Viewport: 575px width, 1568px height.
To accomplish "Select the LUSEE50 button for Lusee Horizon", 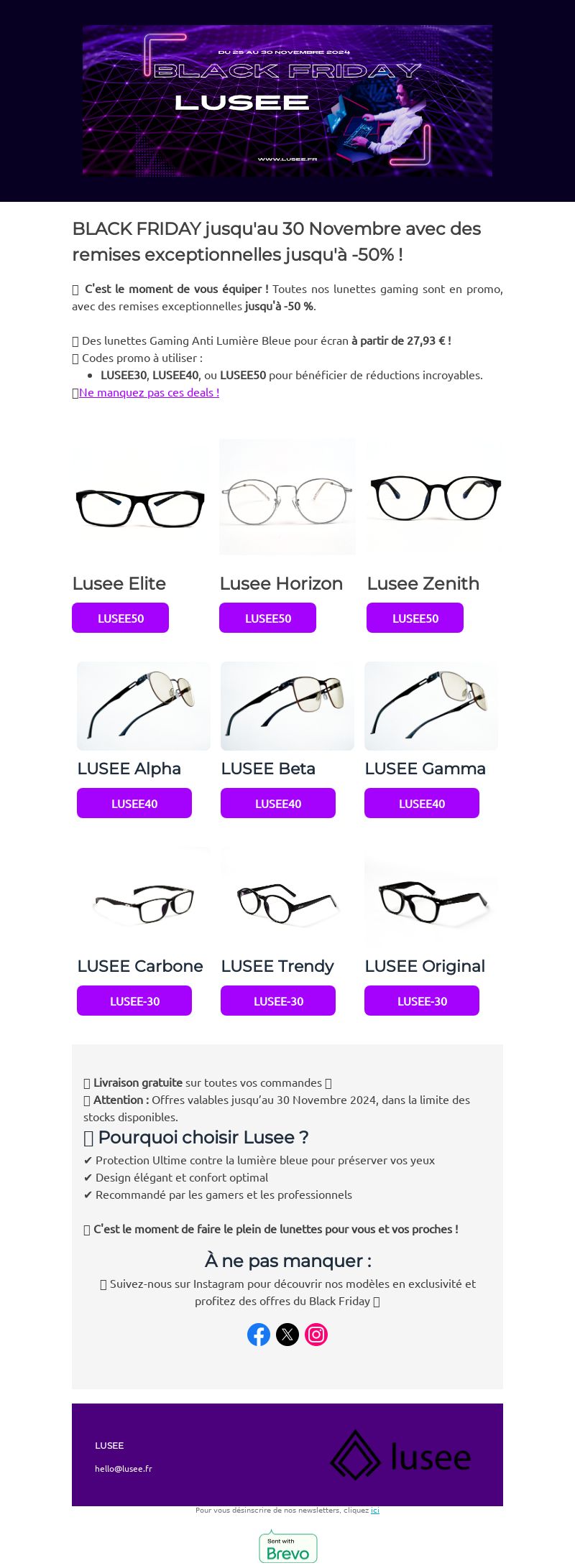I will pyautogui.click(x=267, y=618).
